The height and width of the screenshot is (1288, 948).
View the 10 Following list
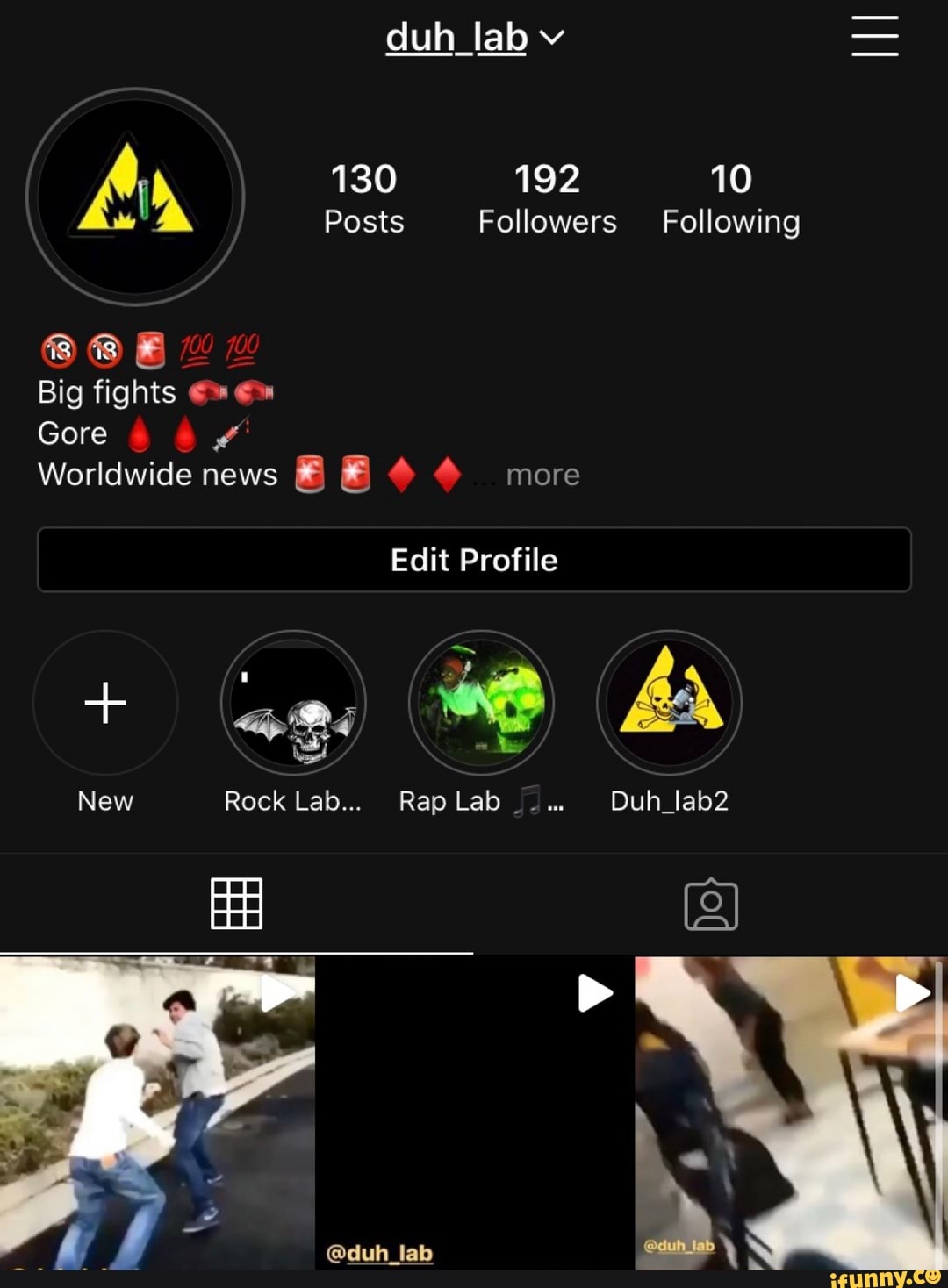[x=730, y=198]
